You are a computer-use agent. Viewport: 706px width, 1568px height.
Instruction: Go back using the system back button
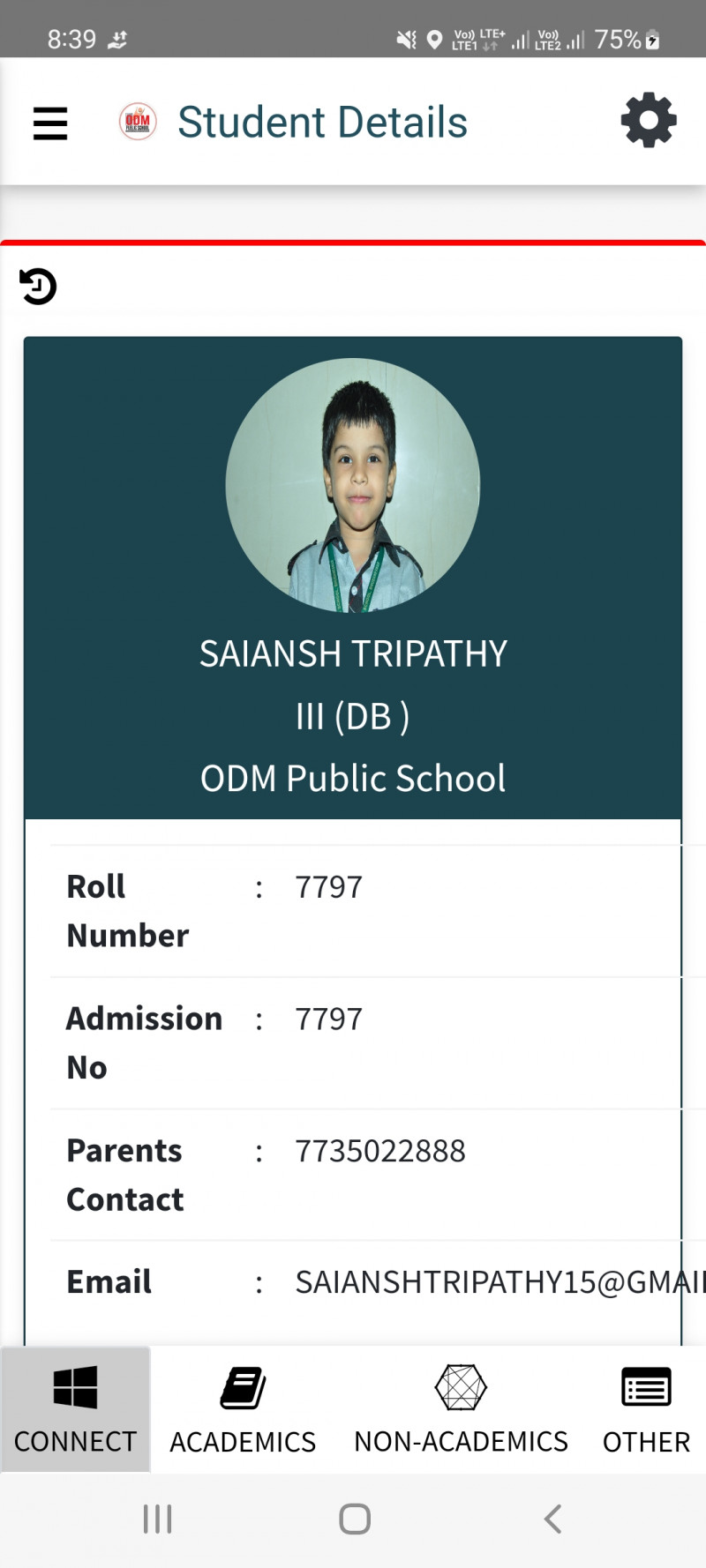click(553, 1519)
